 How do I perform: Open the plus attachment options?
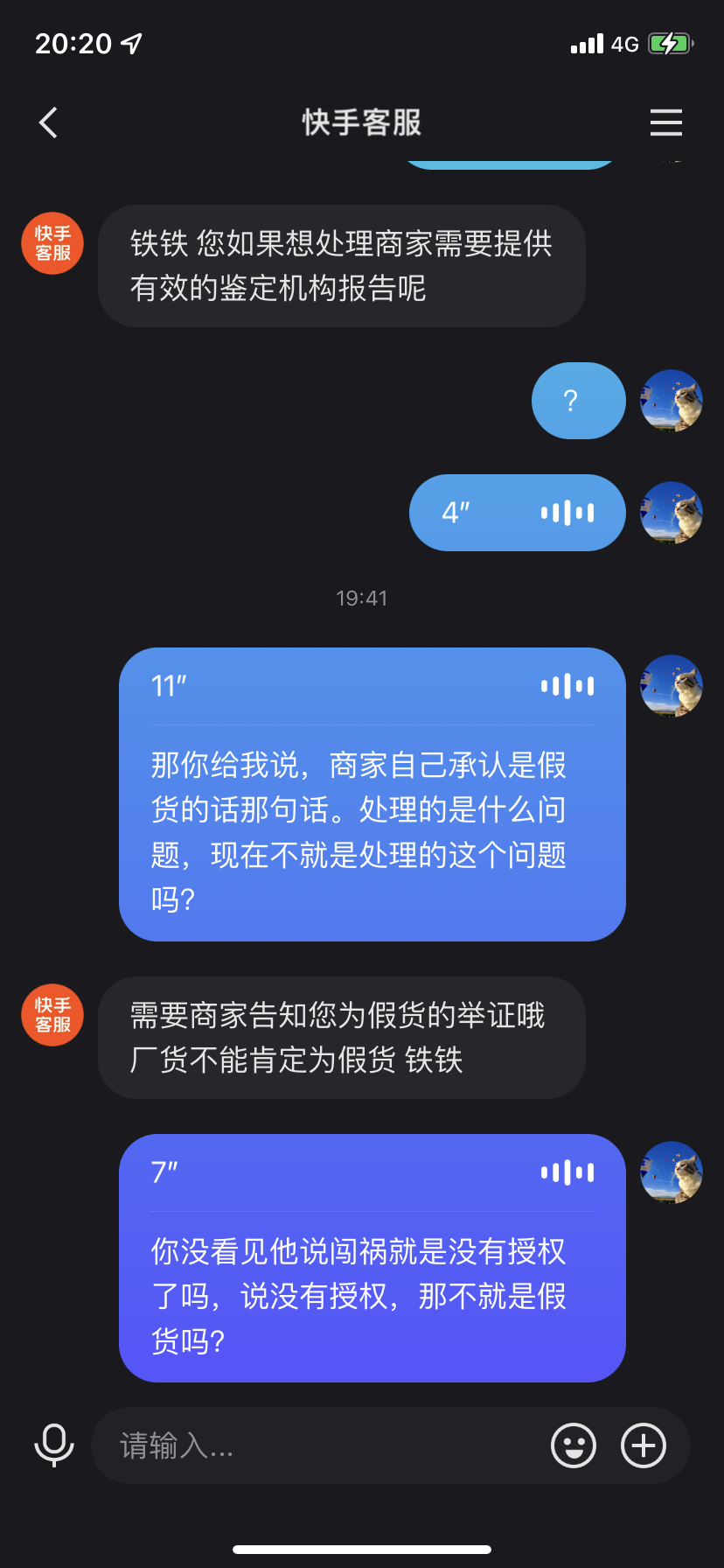(x=644, y=1445)
